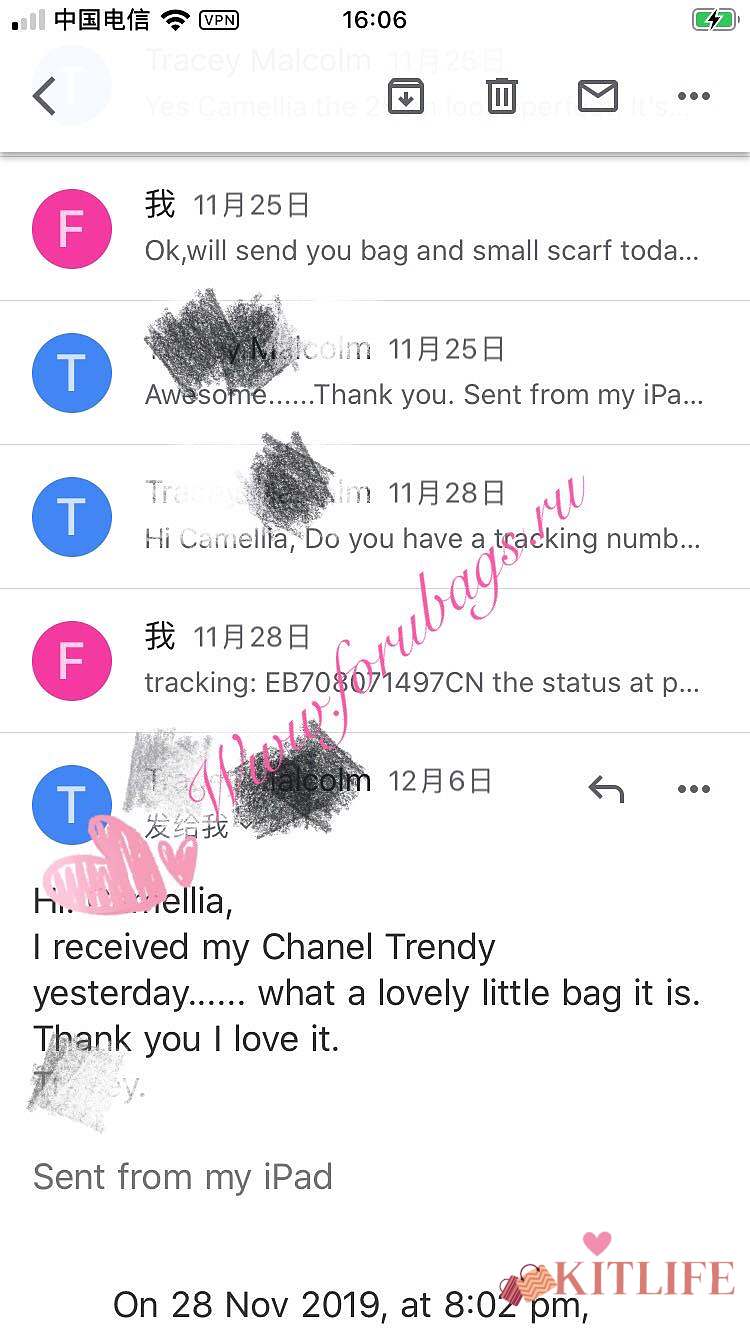Image resolution: width=750 pixels, height=1334 pixels.
Task: Reply to the 12月6日 message
Action: pyautogui.click(x=606, y=790)
